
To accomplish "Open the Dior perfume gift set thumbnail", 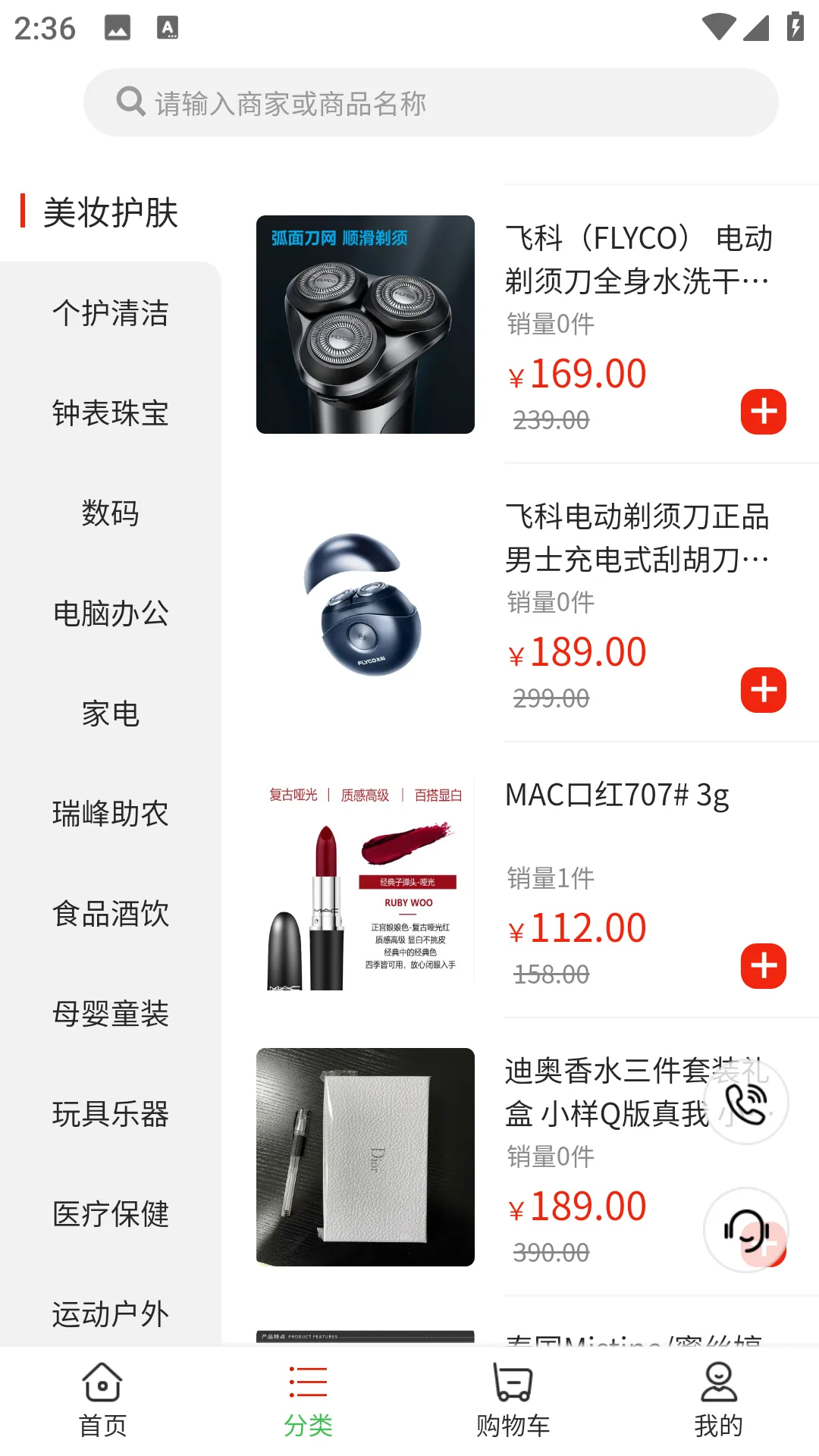I will [x=364, y=1158].
